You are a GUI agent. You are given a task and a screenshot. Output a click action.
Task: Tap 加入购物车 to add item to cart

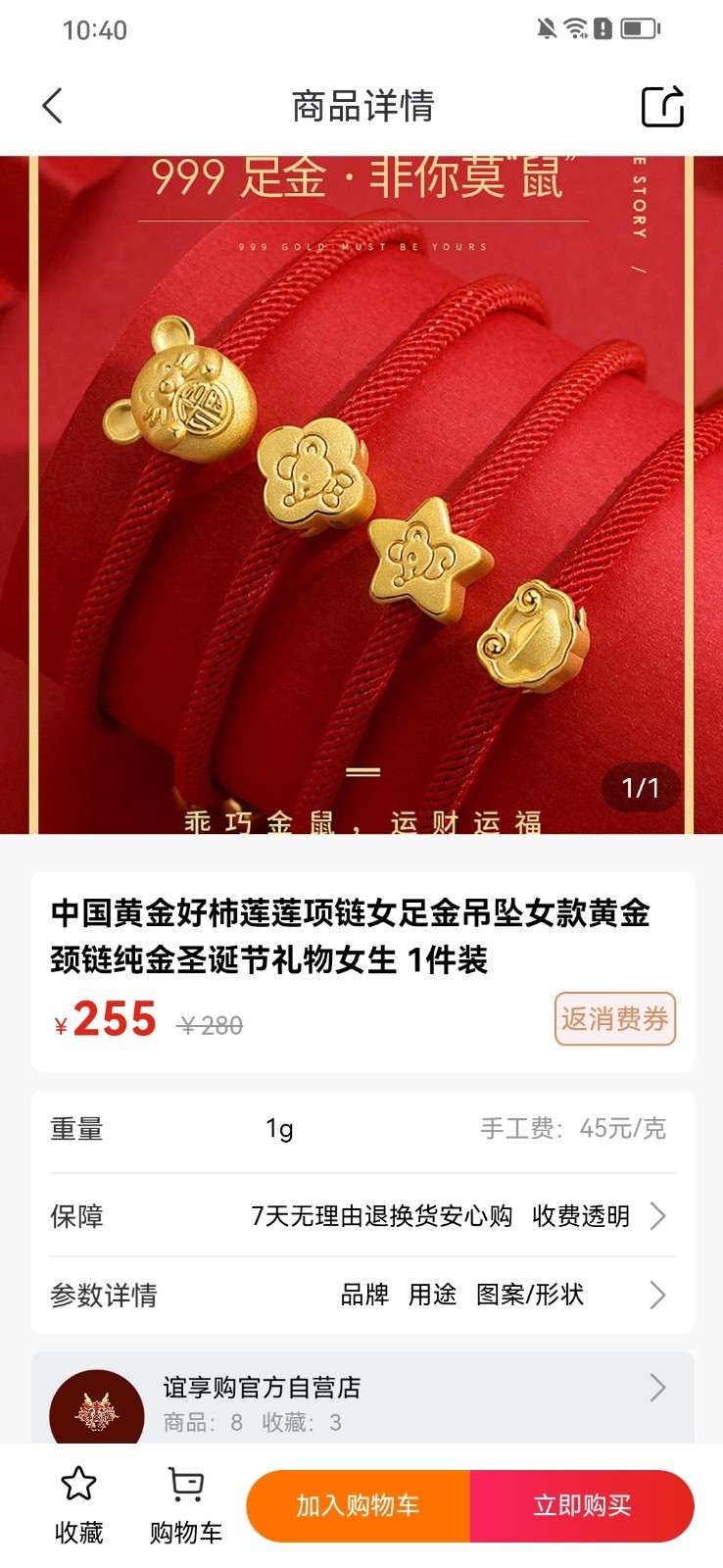(359, 1506)
